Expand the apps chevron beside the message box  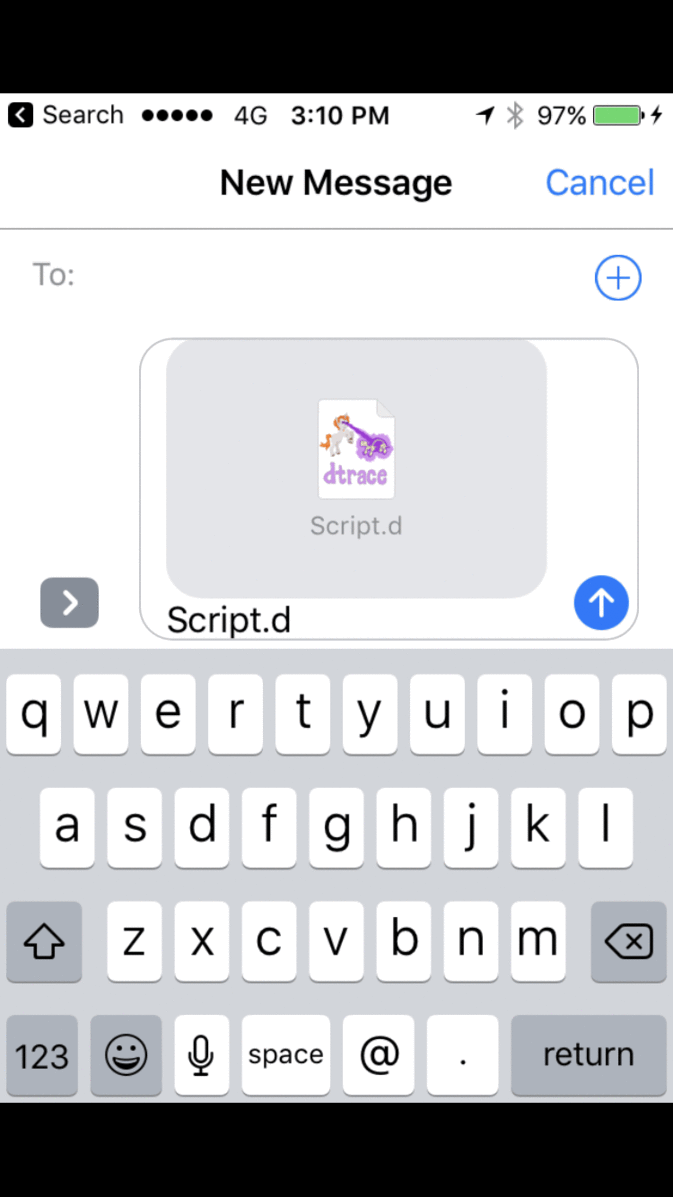pyautogui.click(x=69, y=603)
